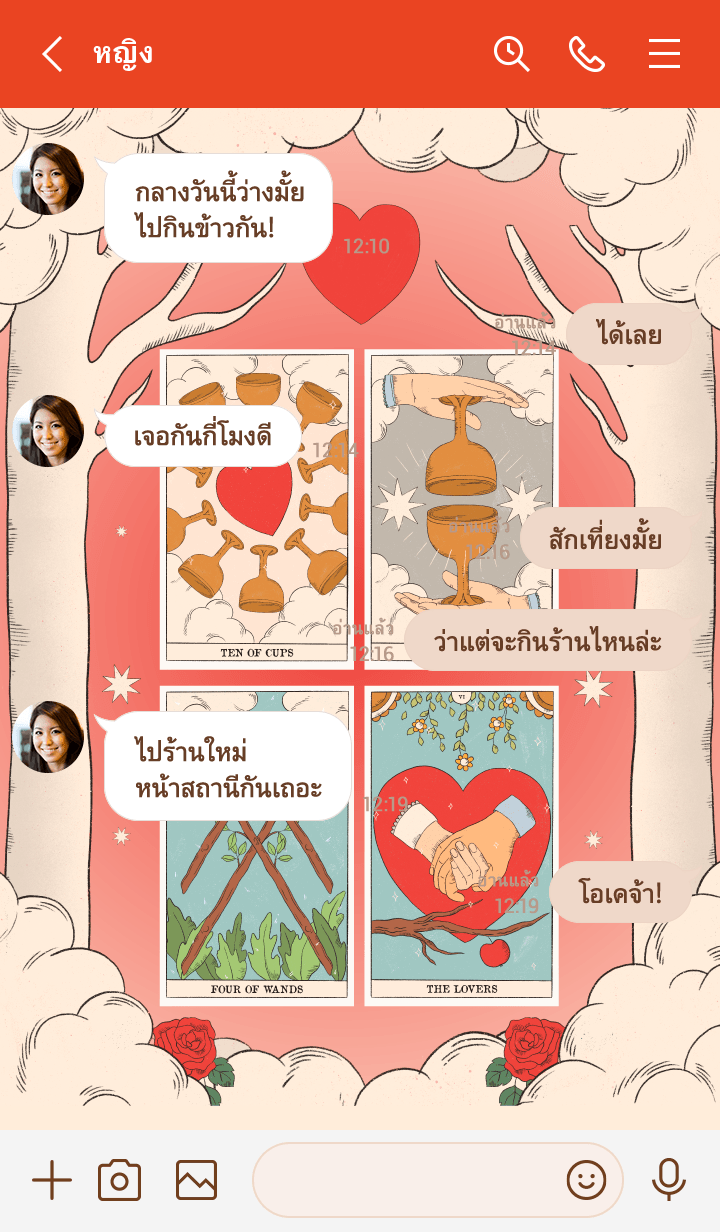Go back from the chat with หญิง
This screenshot has width=720, height=1232.
[52, 54]
